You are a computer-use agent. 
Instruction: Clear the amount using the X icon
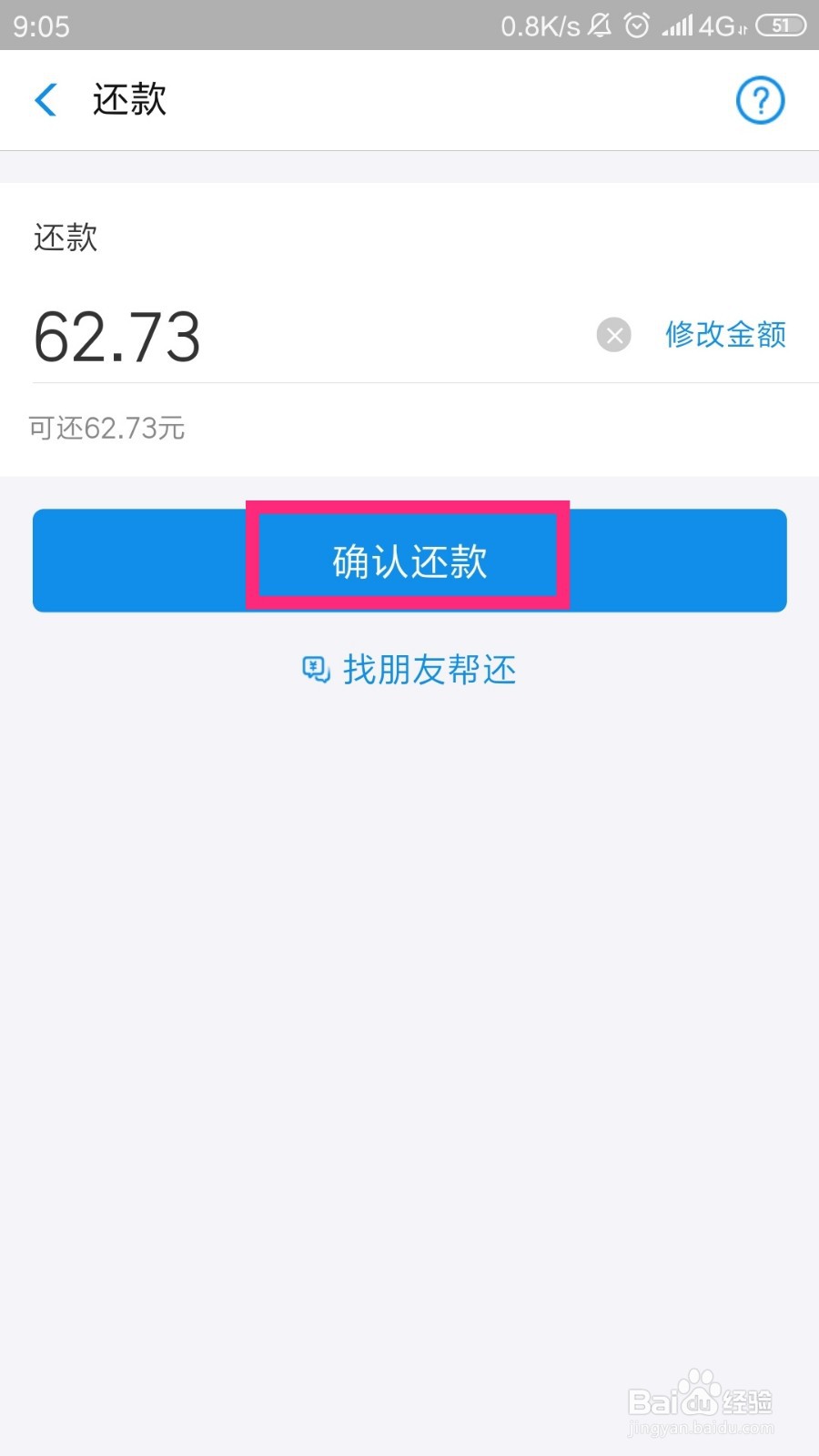(613, 335)
